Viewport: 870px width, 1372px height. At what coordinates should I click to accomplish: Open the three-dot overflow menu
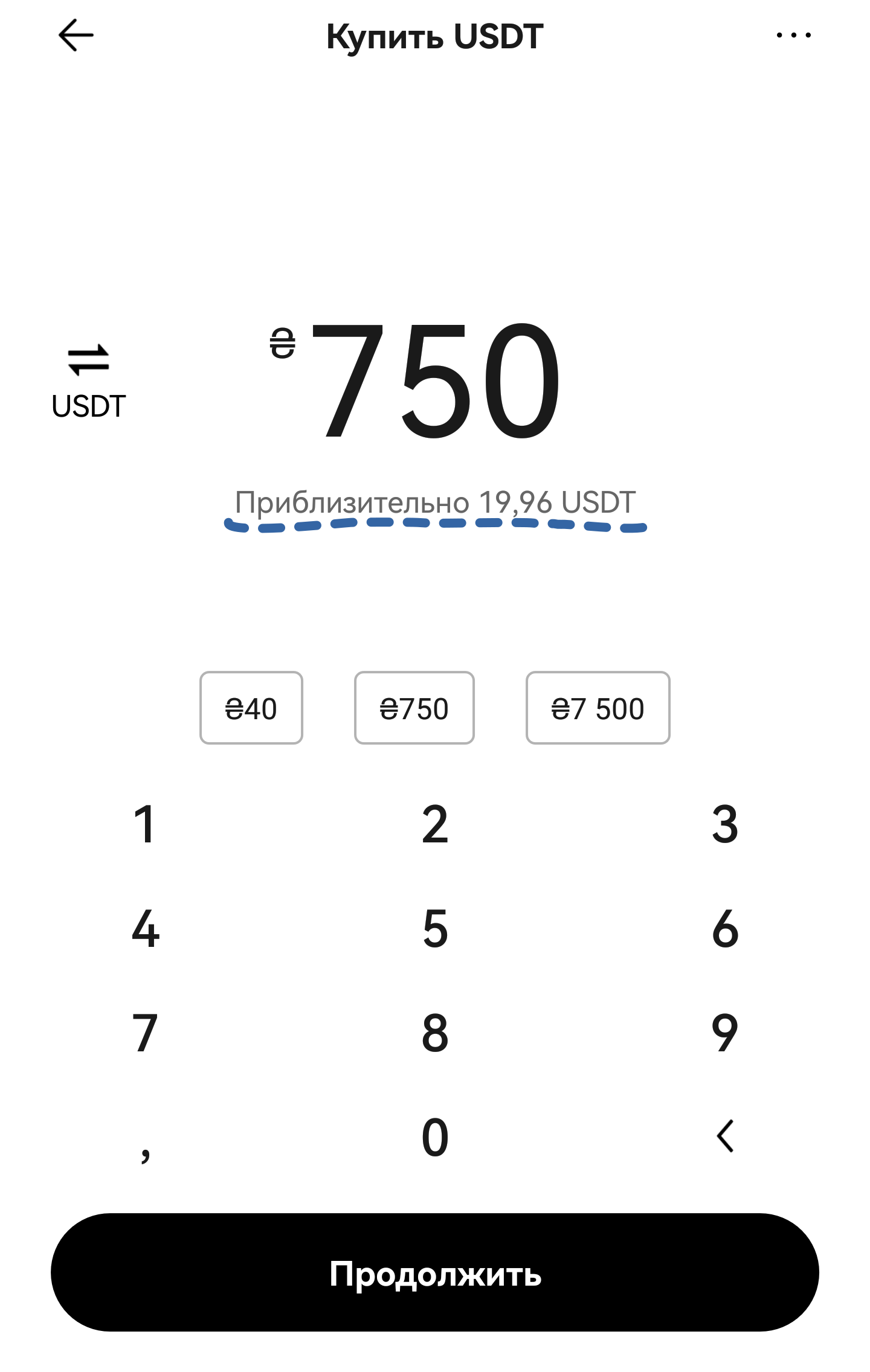click(793, 36)
